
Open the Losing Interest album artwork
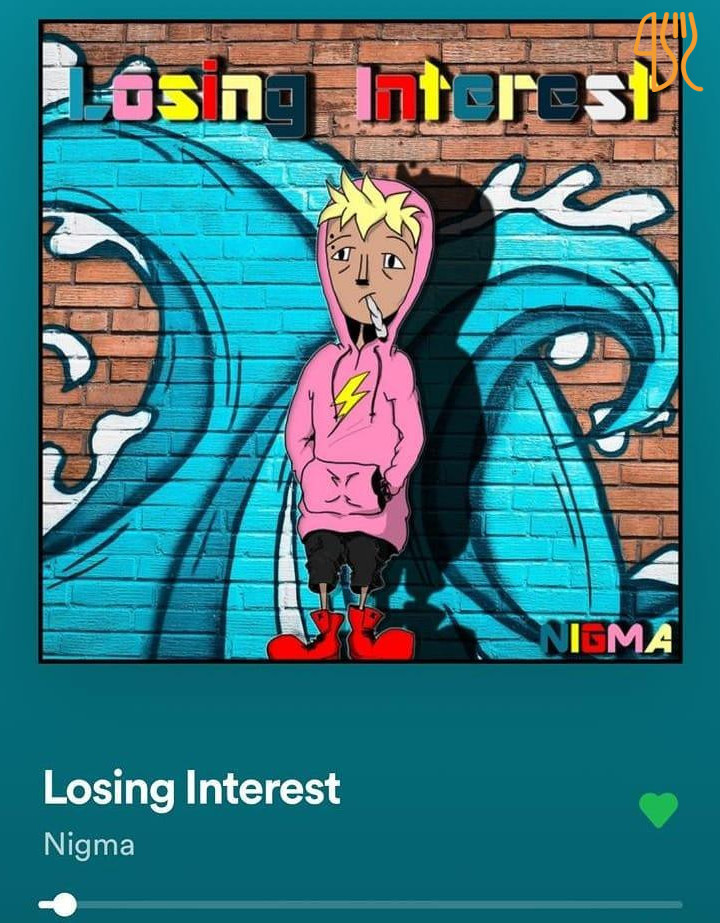click(x=360, y=341)
